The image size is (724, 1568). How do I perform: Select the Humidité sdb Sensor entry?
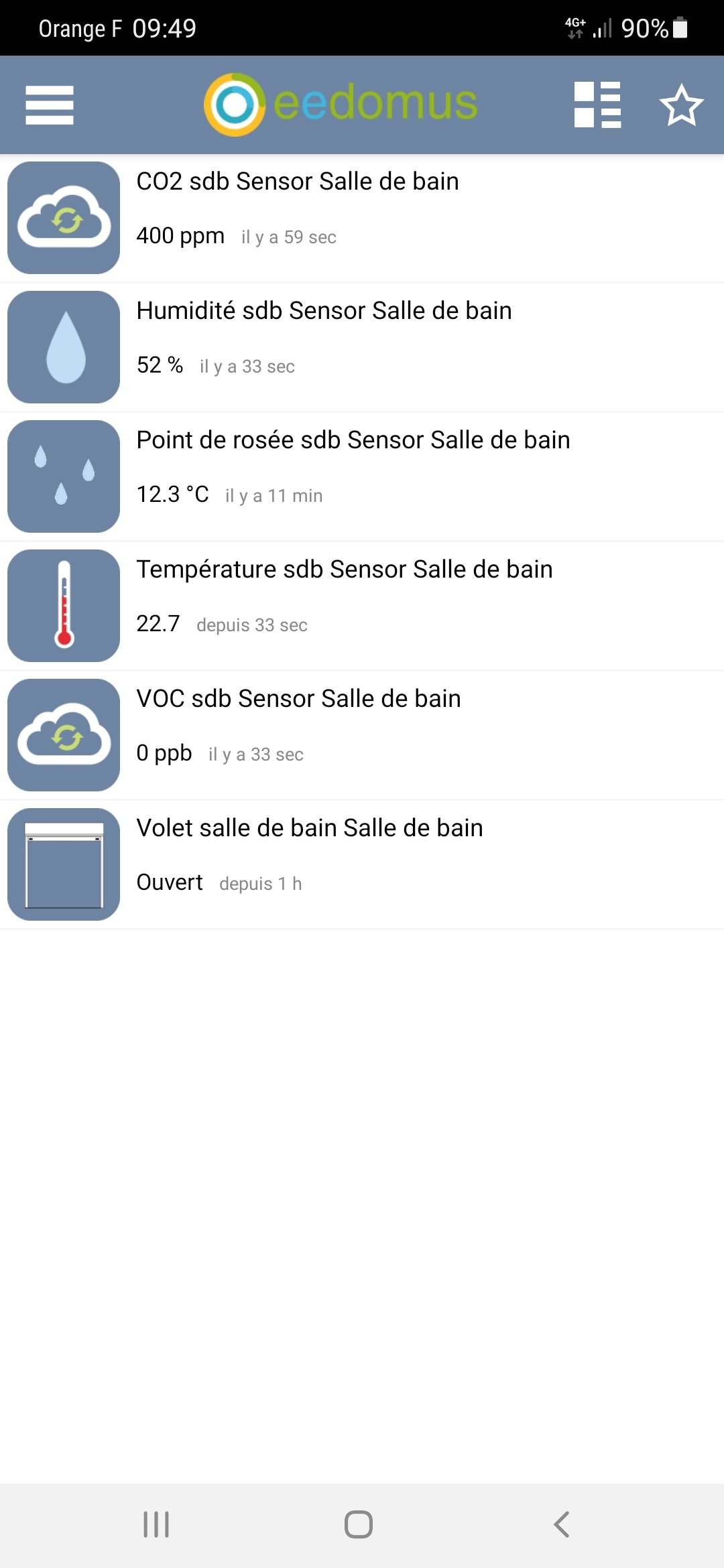362,347
